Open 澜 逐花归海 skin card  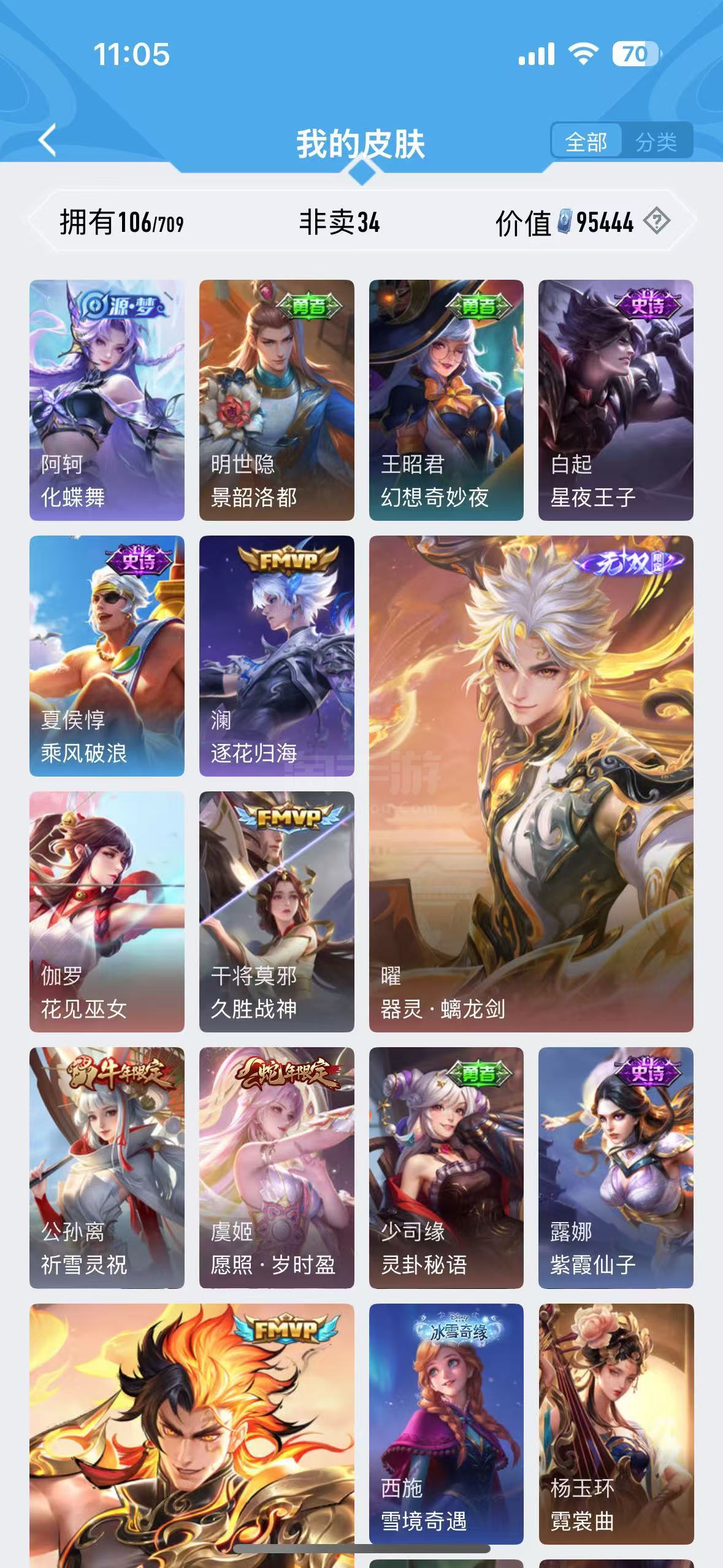pos(277,656)
